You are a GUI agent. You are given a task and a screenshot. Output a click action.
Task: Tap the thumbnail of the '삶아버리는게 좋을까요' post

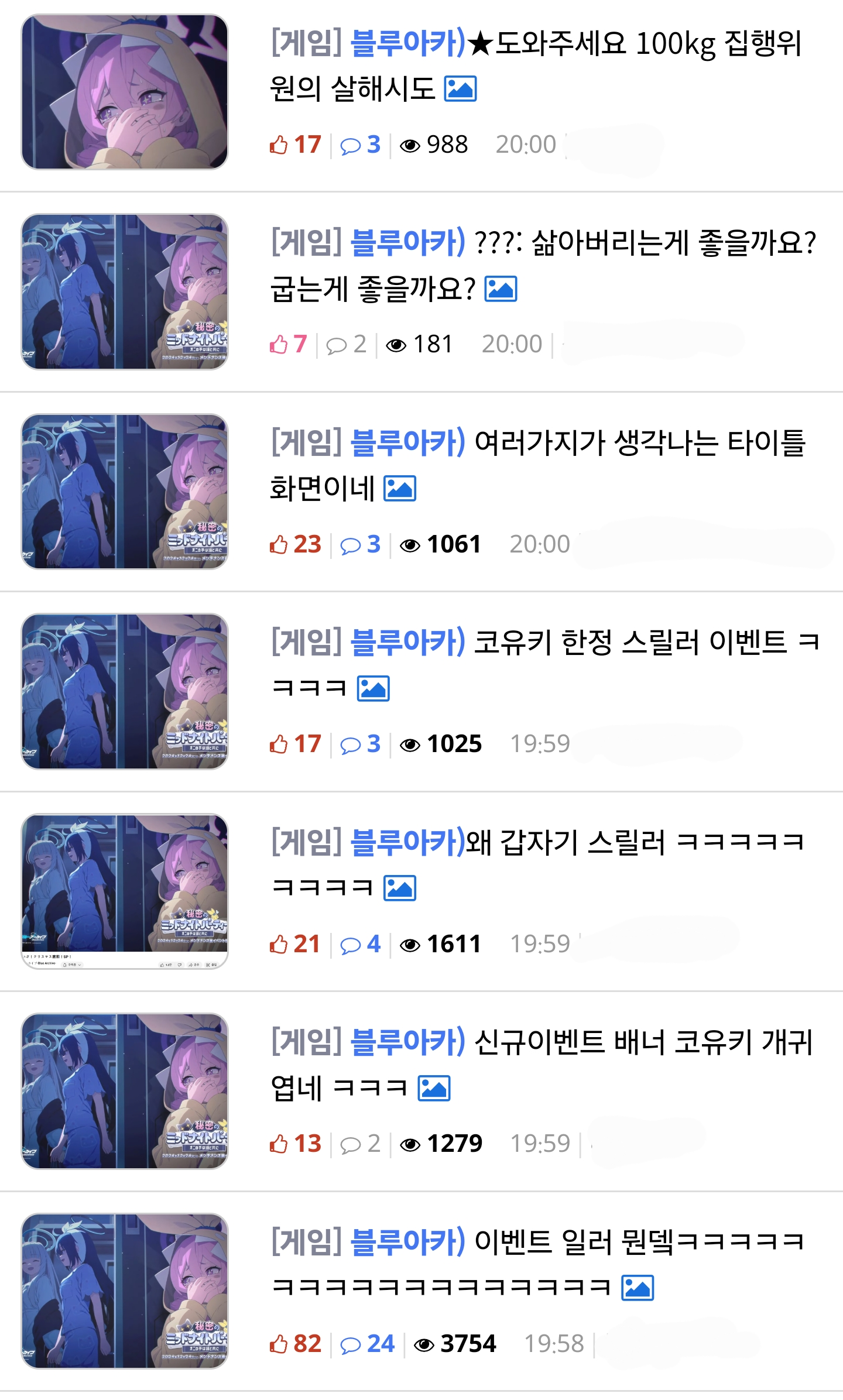(x=125, y=291)
